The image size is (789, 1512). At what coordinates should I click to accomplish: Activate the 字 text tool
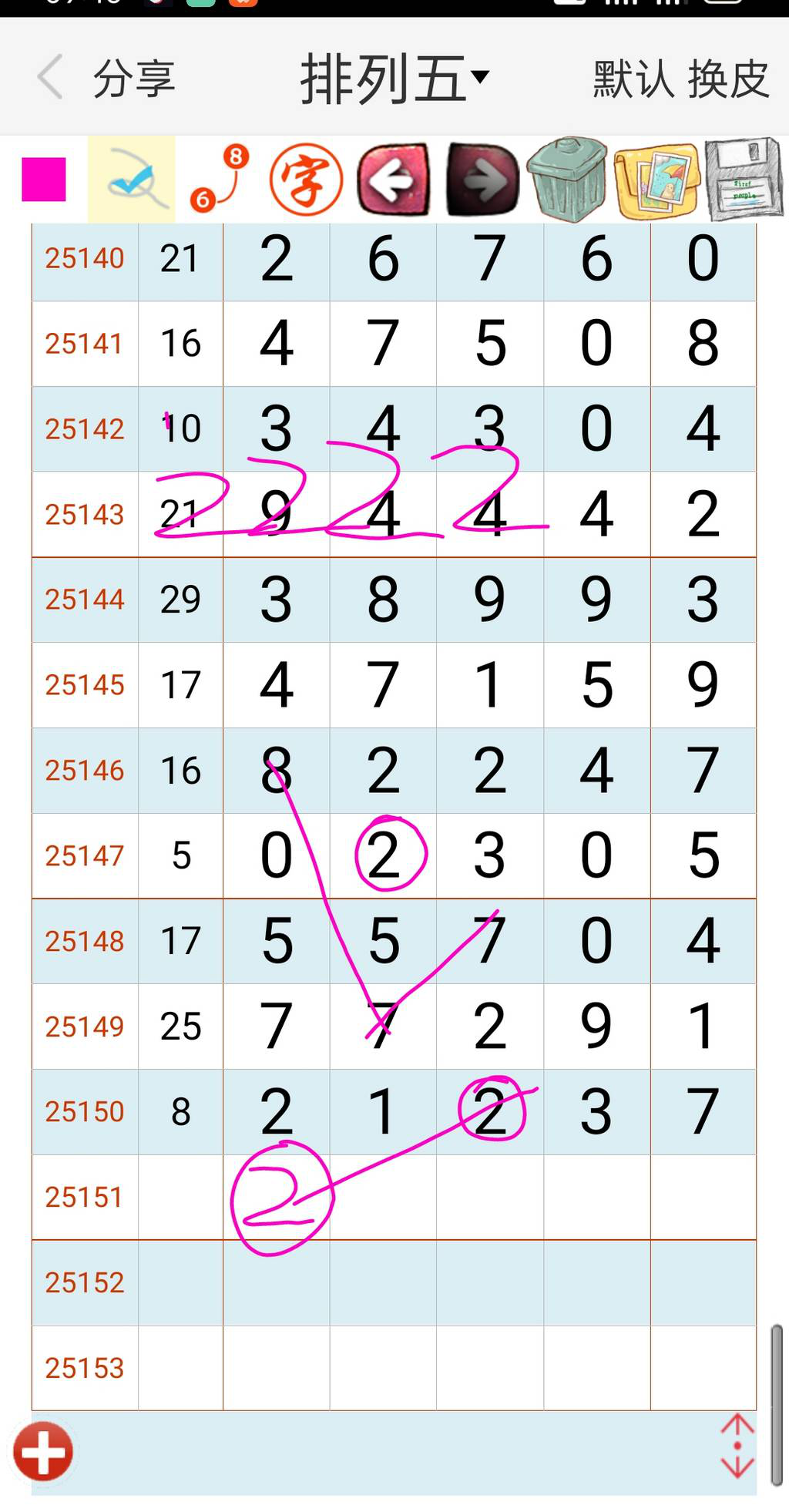point(306,180)
